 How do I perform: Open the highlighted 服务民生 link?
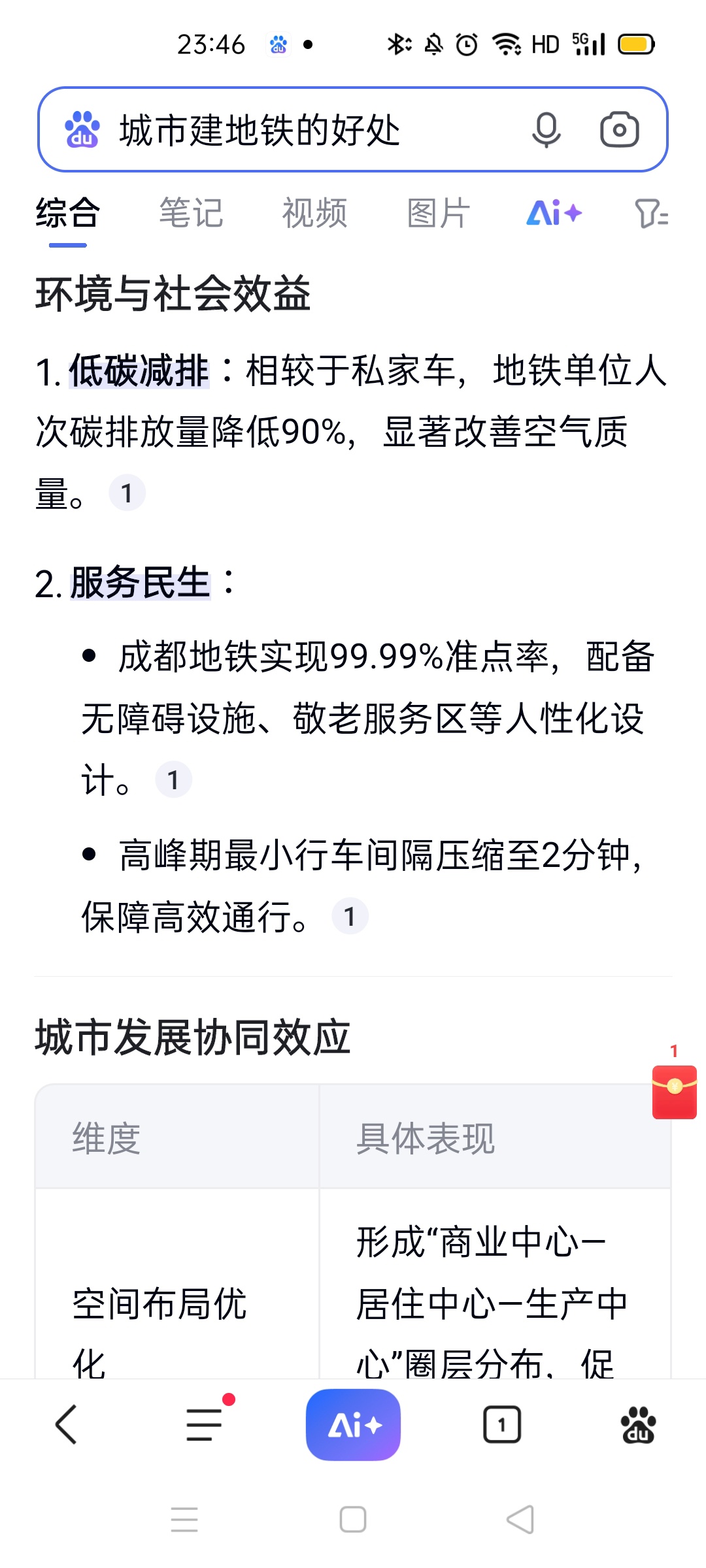click(x=140, y=582)
